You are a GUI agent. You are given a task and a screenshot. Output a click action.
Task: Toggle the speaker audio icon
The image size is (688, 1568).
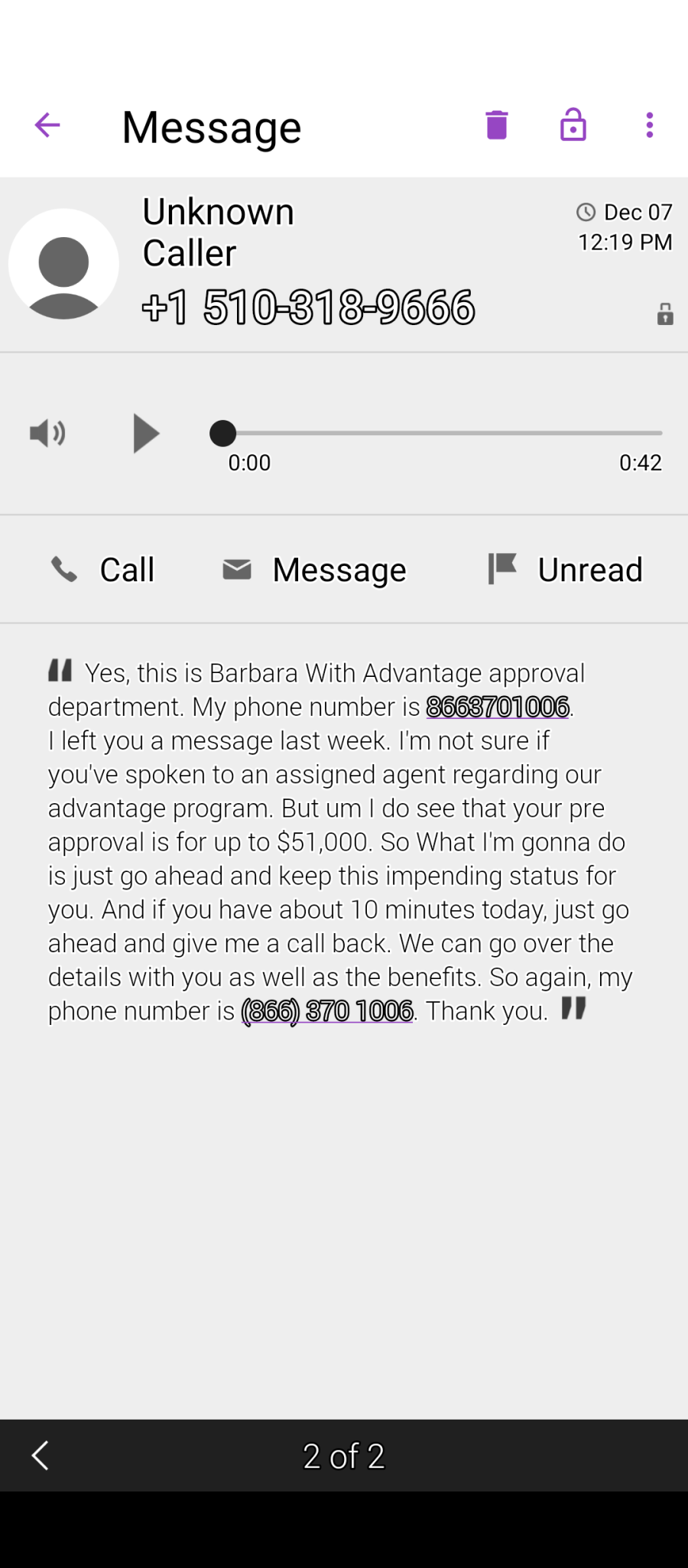click(x=47, y=434)
